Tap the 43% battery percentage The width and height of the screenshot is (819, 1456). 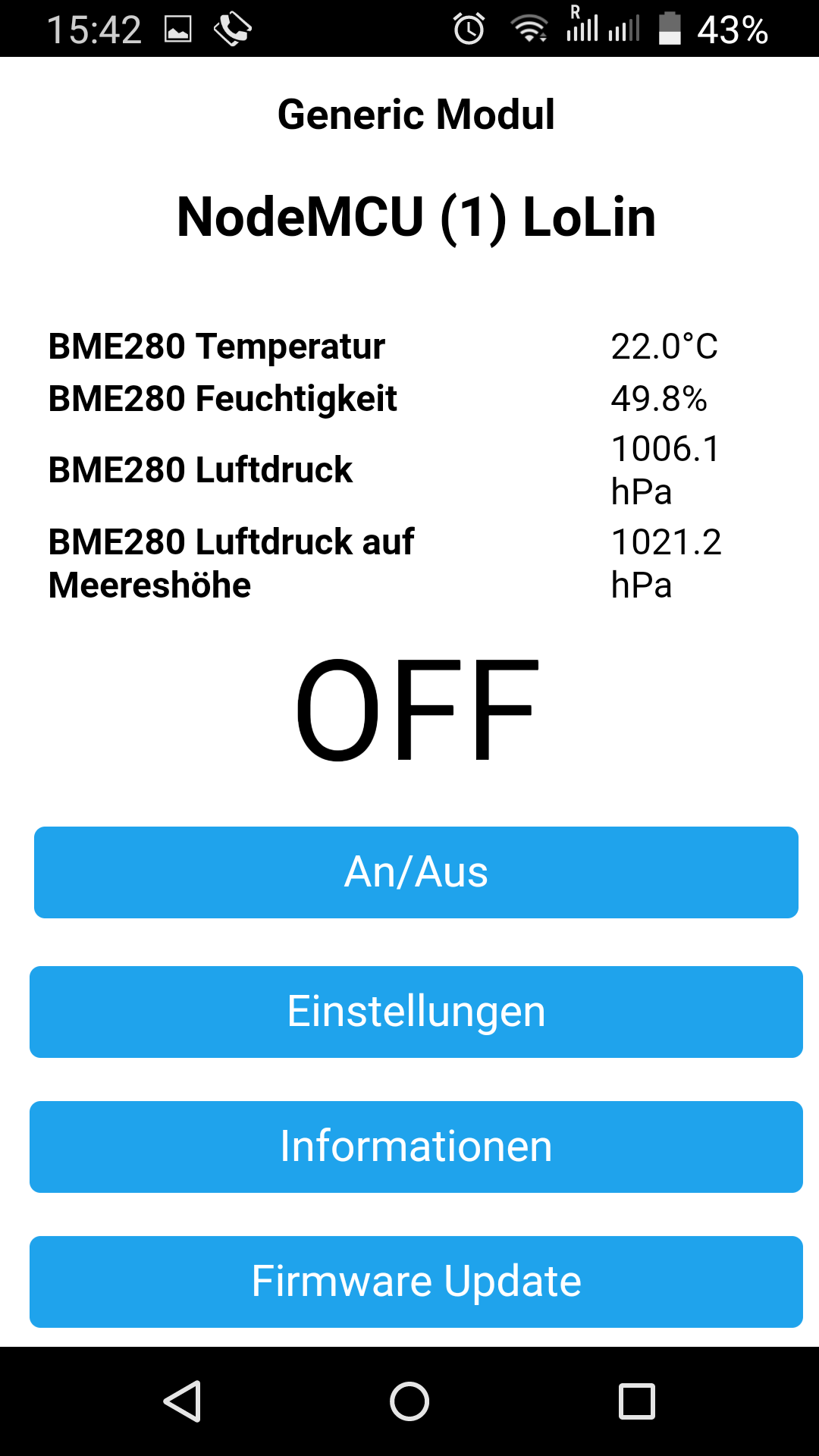pyautogui.click(x=732, y=29)
